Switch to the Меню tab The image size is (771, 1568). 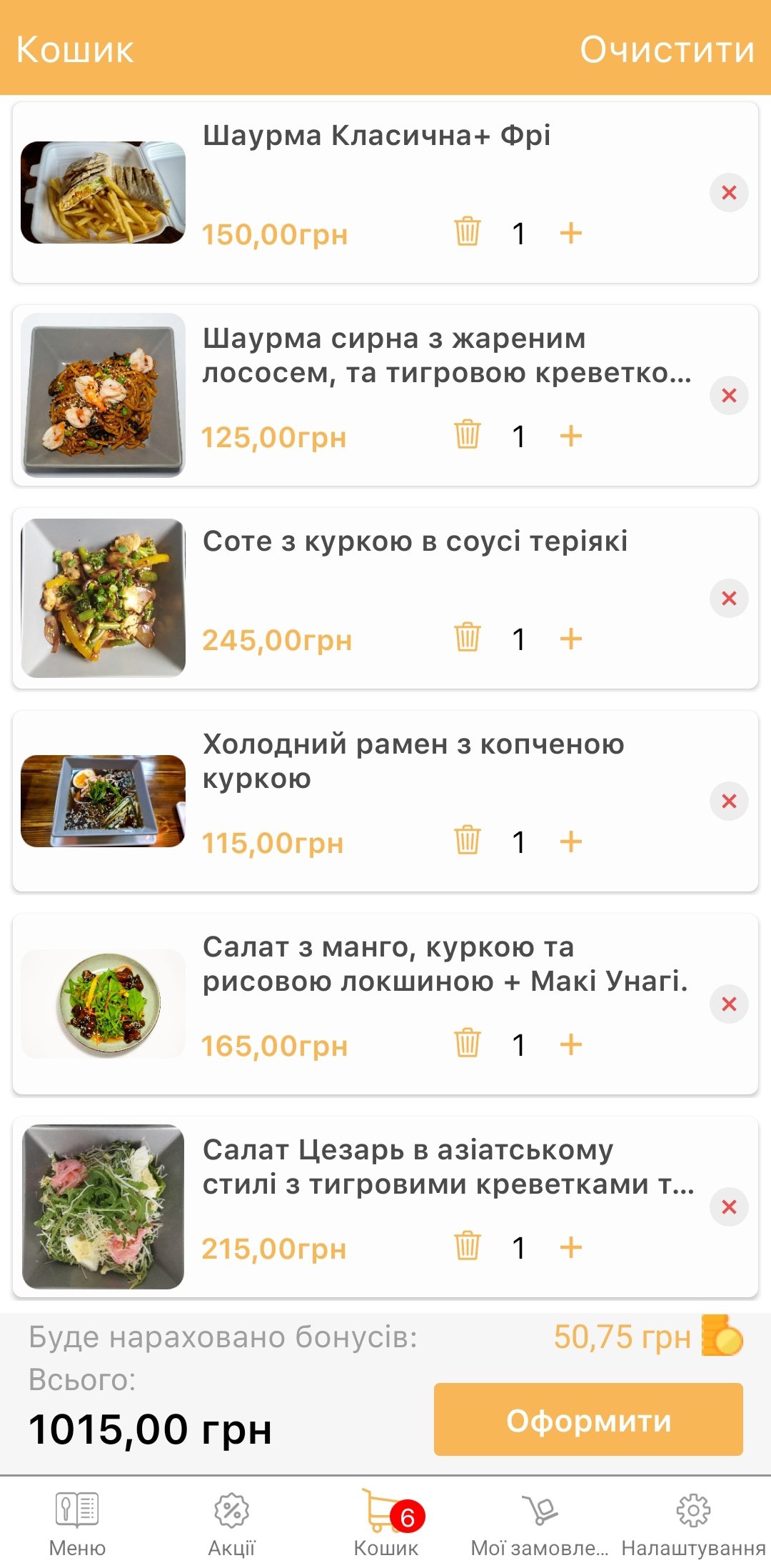(77, 1523)
